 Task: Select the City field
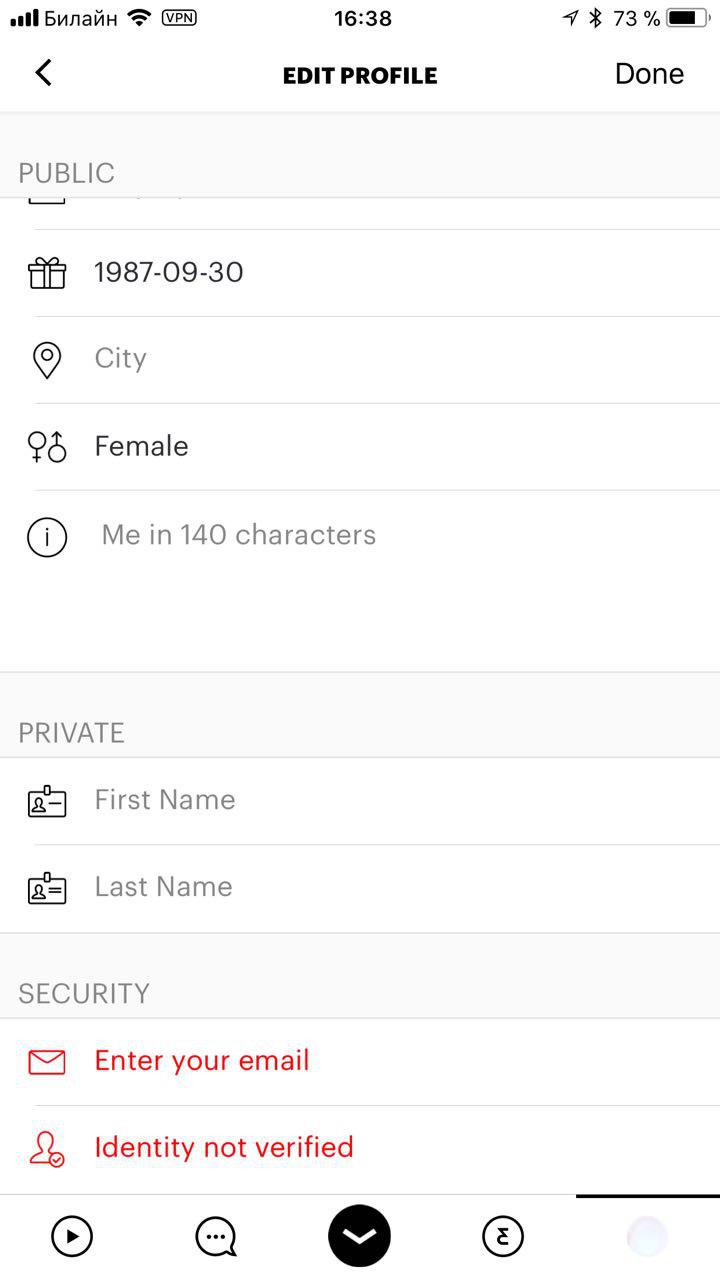360,360
